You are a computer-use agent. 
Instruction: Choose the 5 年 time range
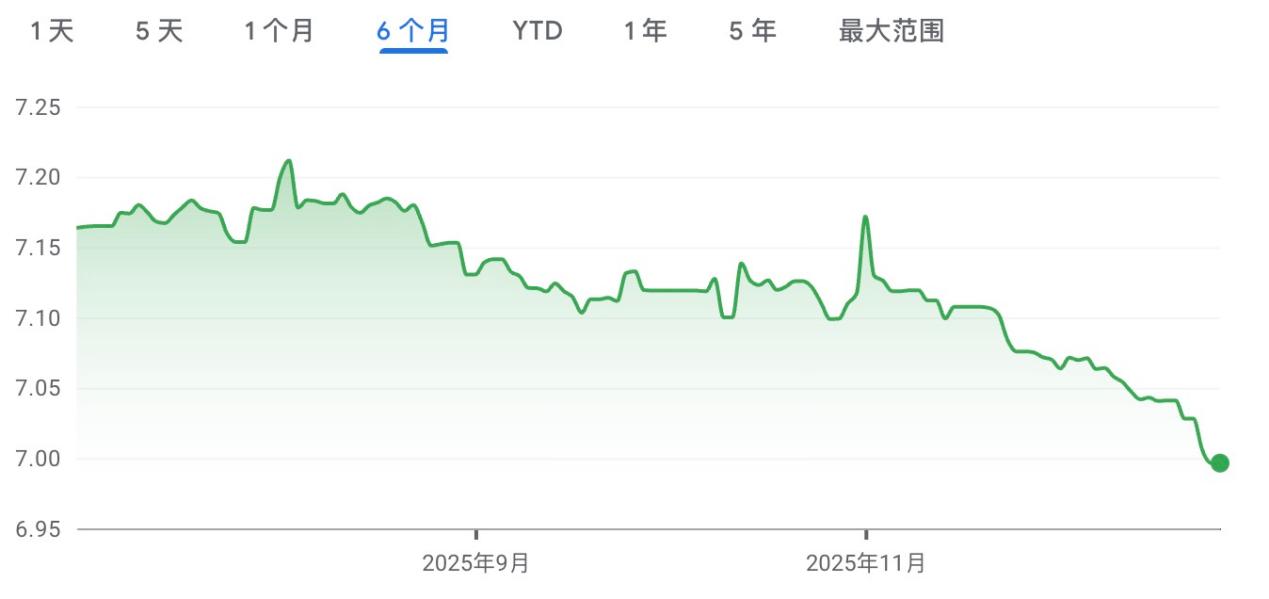point(752,32)
